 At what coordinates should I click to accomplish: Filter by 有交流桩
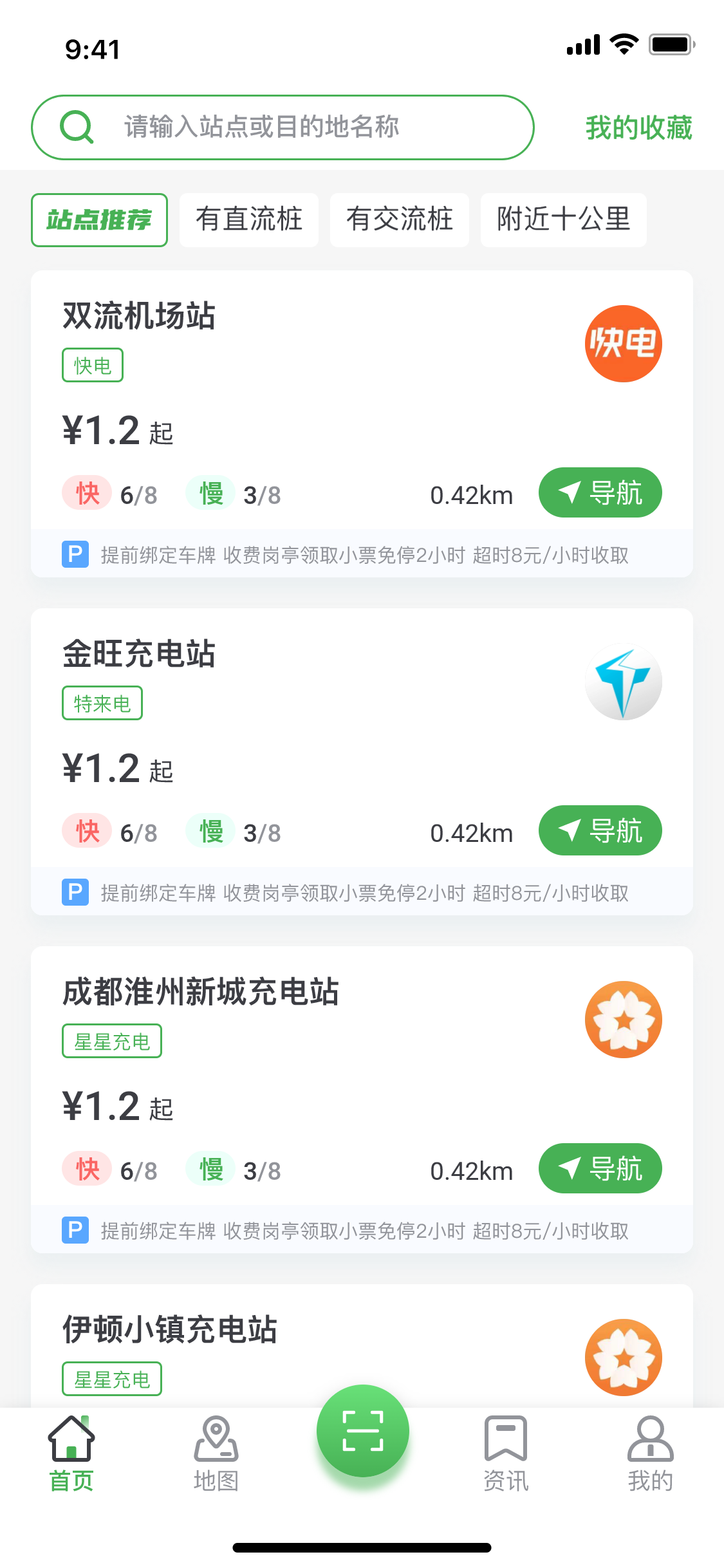coord(400,220)
